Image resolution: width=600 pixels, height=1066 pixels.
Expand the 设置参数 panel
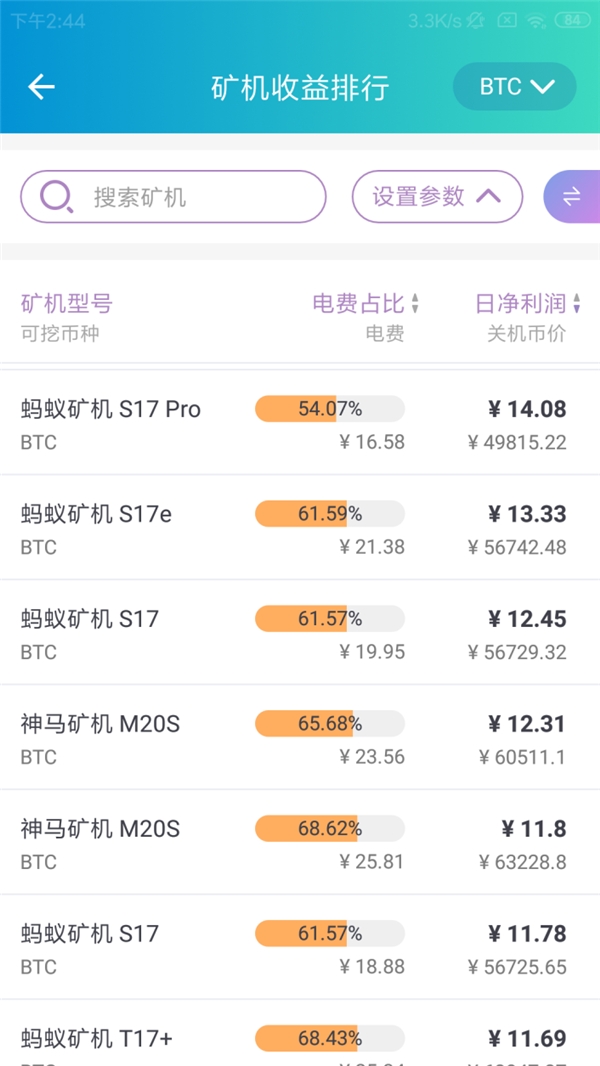[x=437, y=197]
